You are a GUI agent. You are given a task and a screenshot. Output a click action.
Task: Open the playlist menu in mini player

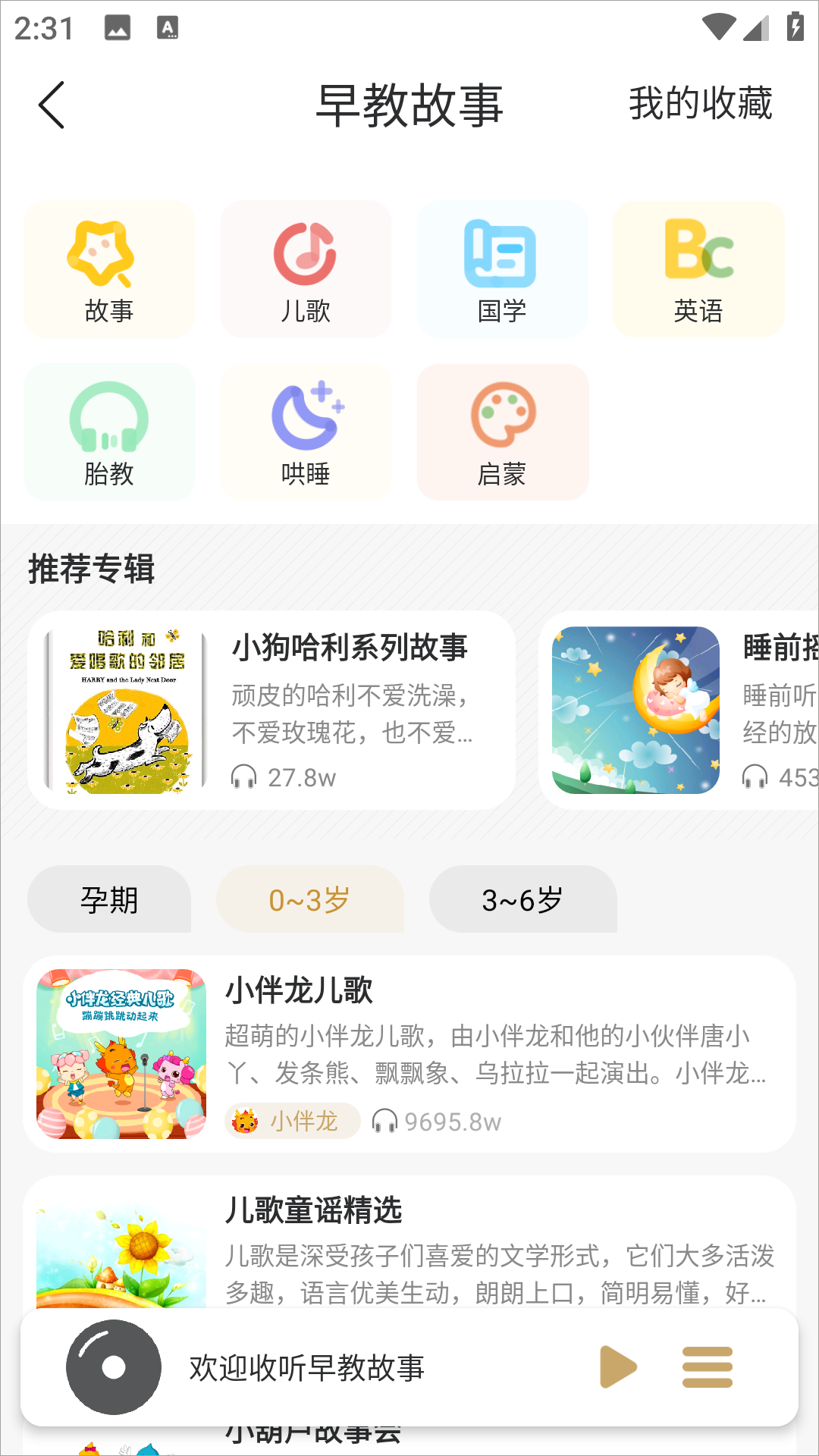click(x=707, y=1367)
